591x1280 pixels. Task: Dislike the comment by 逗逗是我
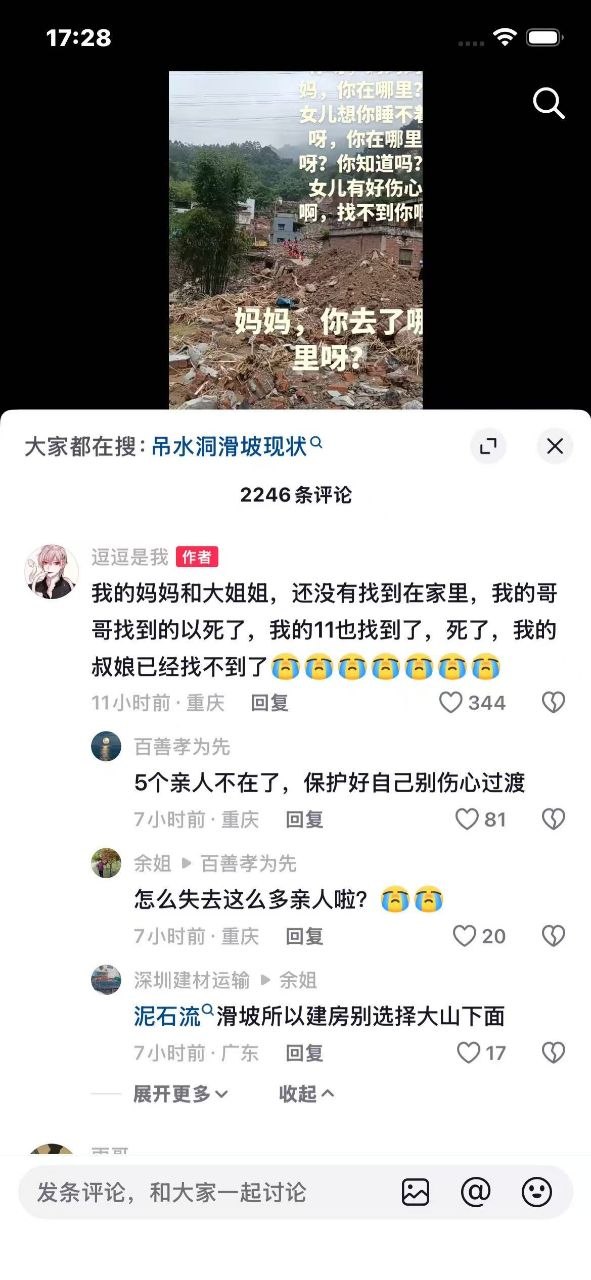(x=554, y=703)
